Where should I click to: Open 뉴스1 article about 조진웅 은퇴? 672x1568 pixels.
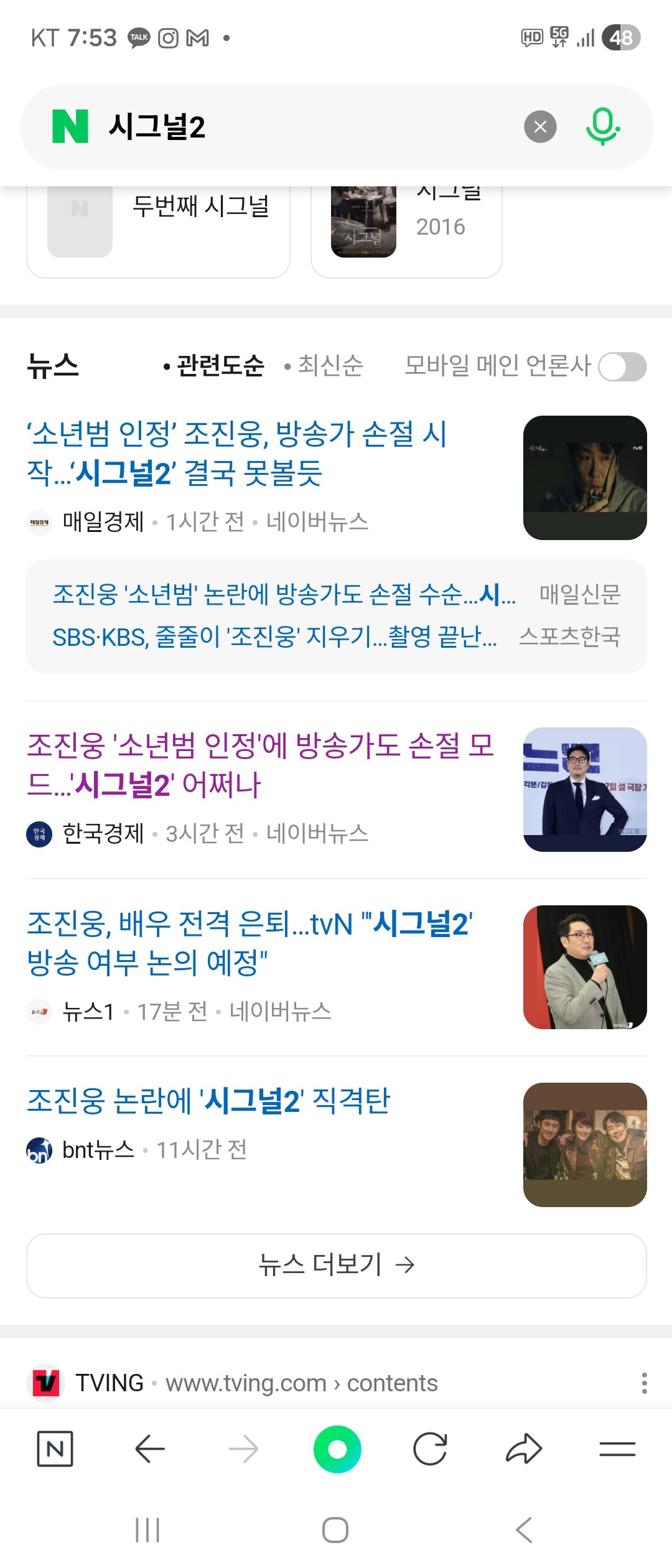pyautogui.click(x=250, y=943)
